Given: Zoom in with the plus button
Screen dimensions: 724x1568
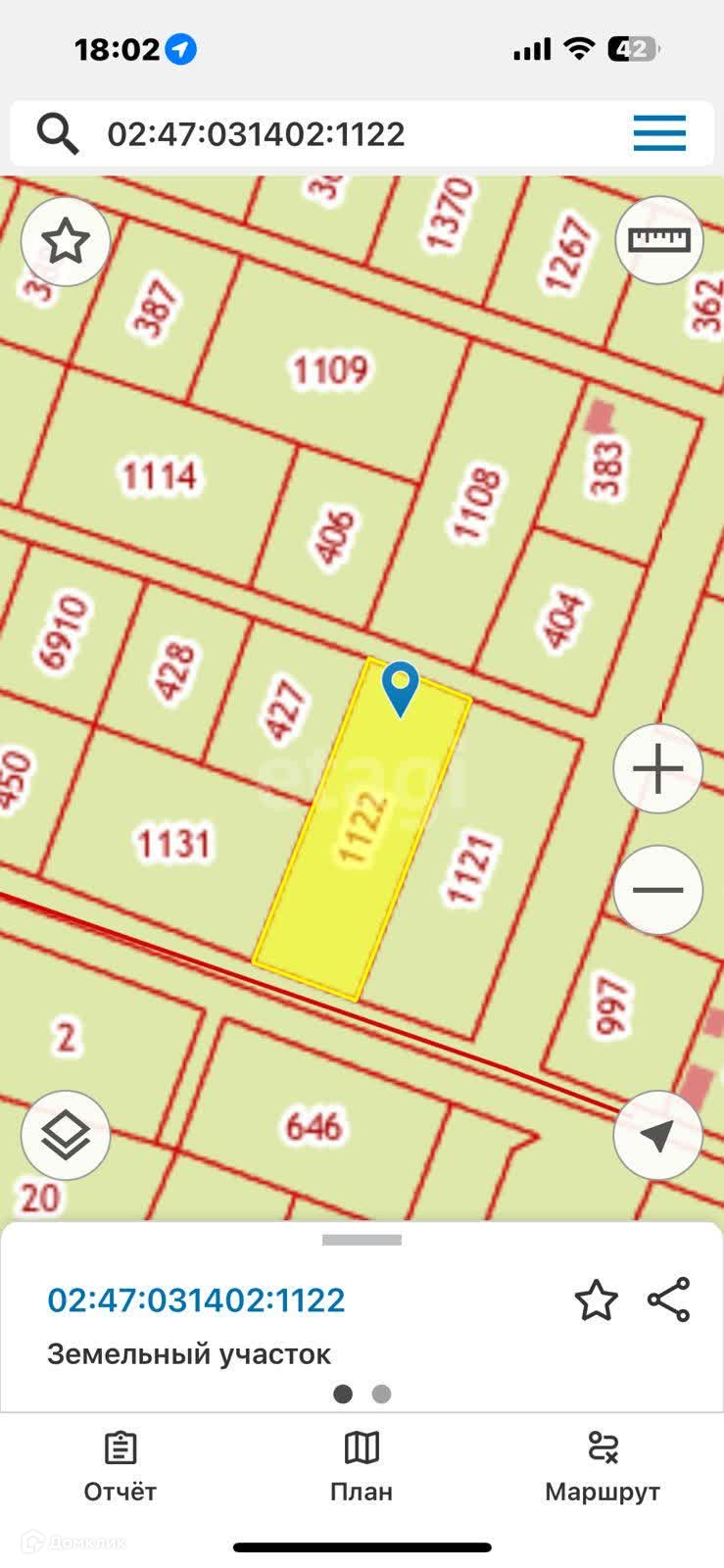Looking at the screenshot, I should click(657, 769).
